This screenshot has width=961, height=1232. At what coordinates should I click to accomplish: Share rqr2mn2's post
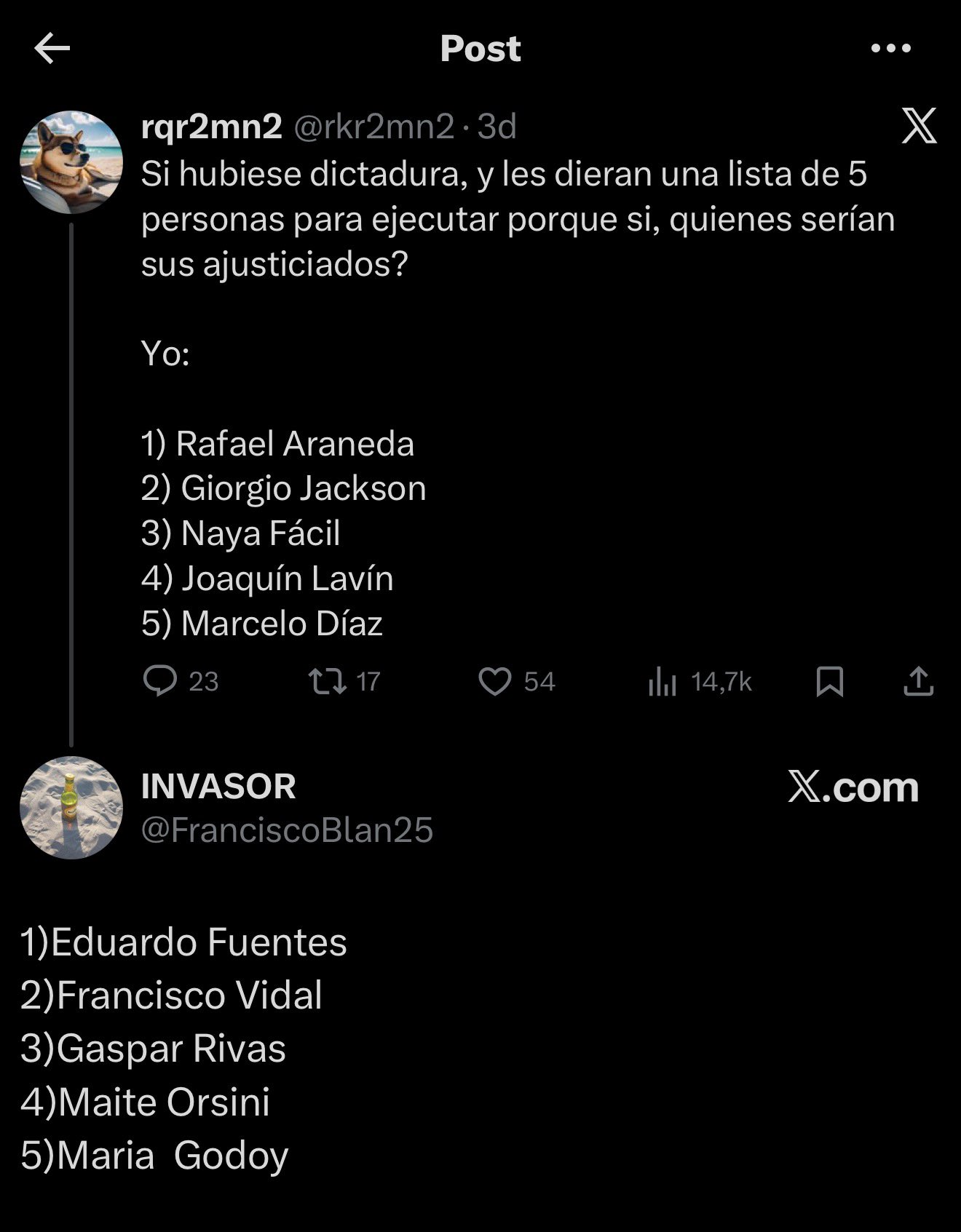(x=919, y=681)
